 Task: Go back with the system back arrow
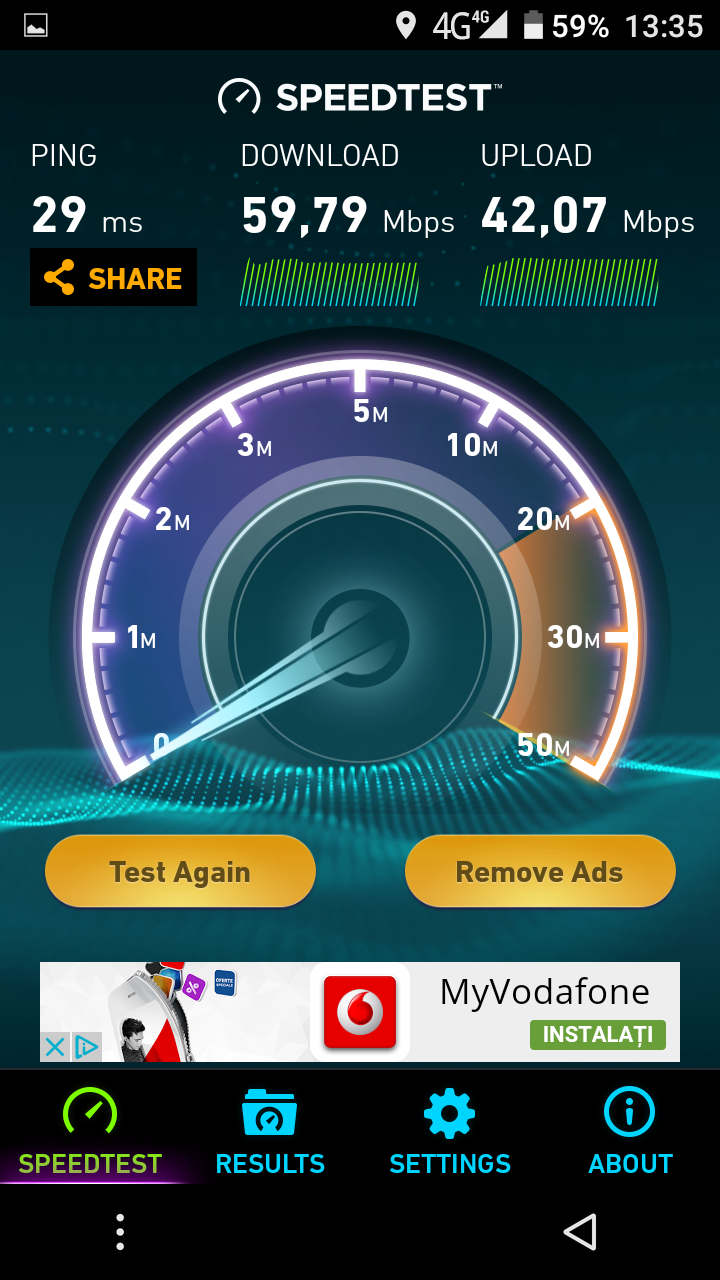581,1232
